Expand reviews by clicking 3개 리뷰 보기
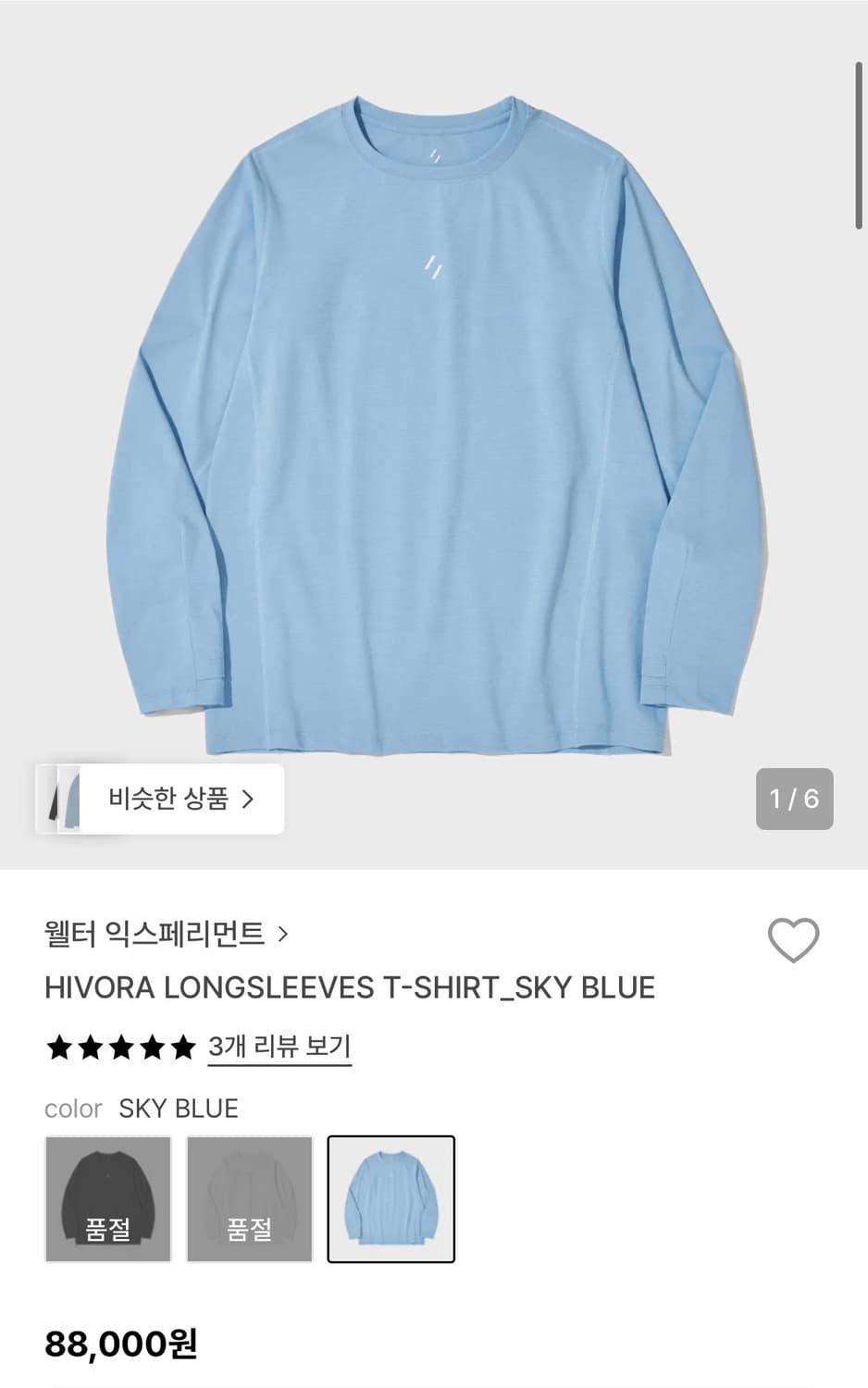Viewport: 868px width, 1388px height. [278, 1047]
